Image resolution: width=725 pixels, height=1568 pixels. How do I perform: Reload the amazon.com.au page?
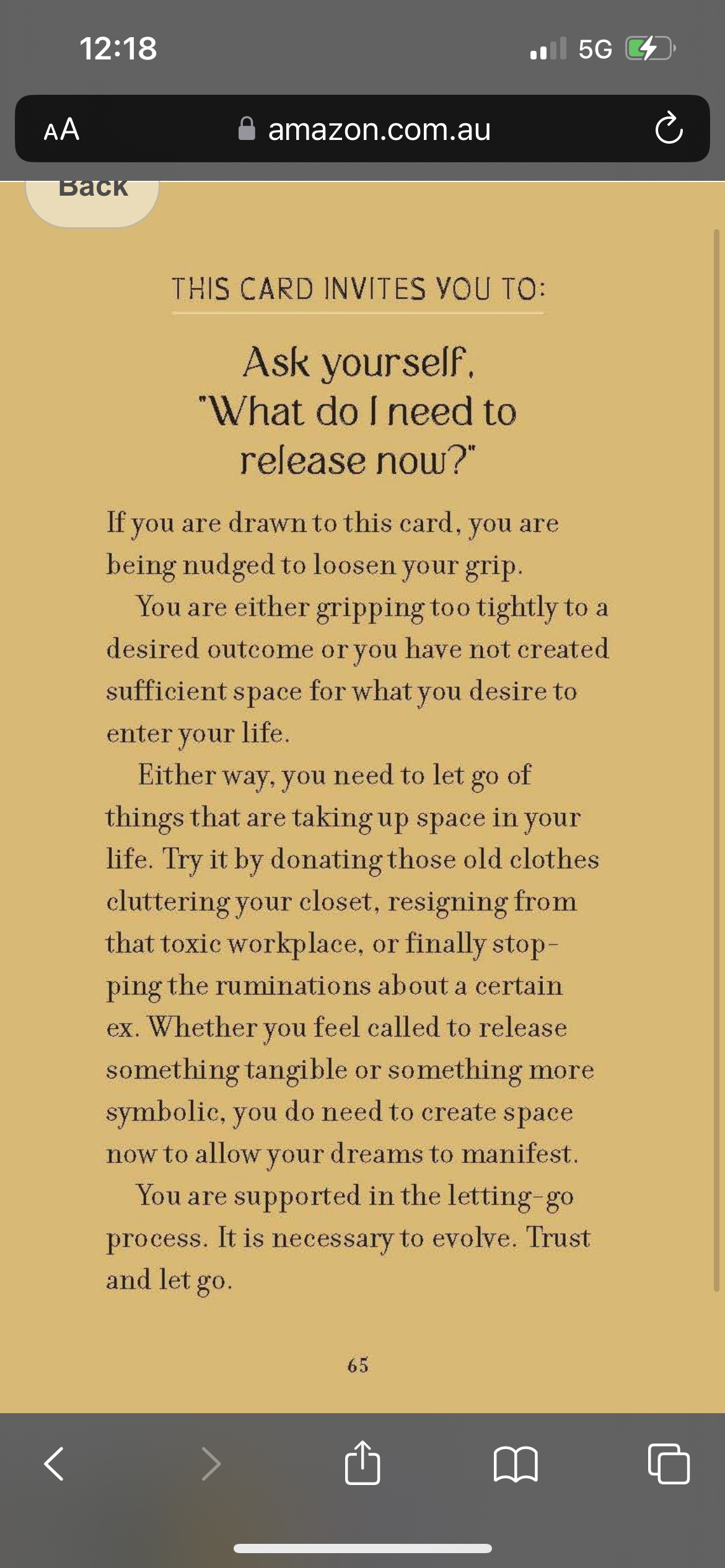[669, 129]
